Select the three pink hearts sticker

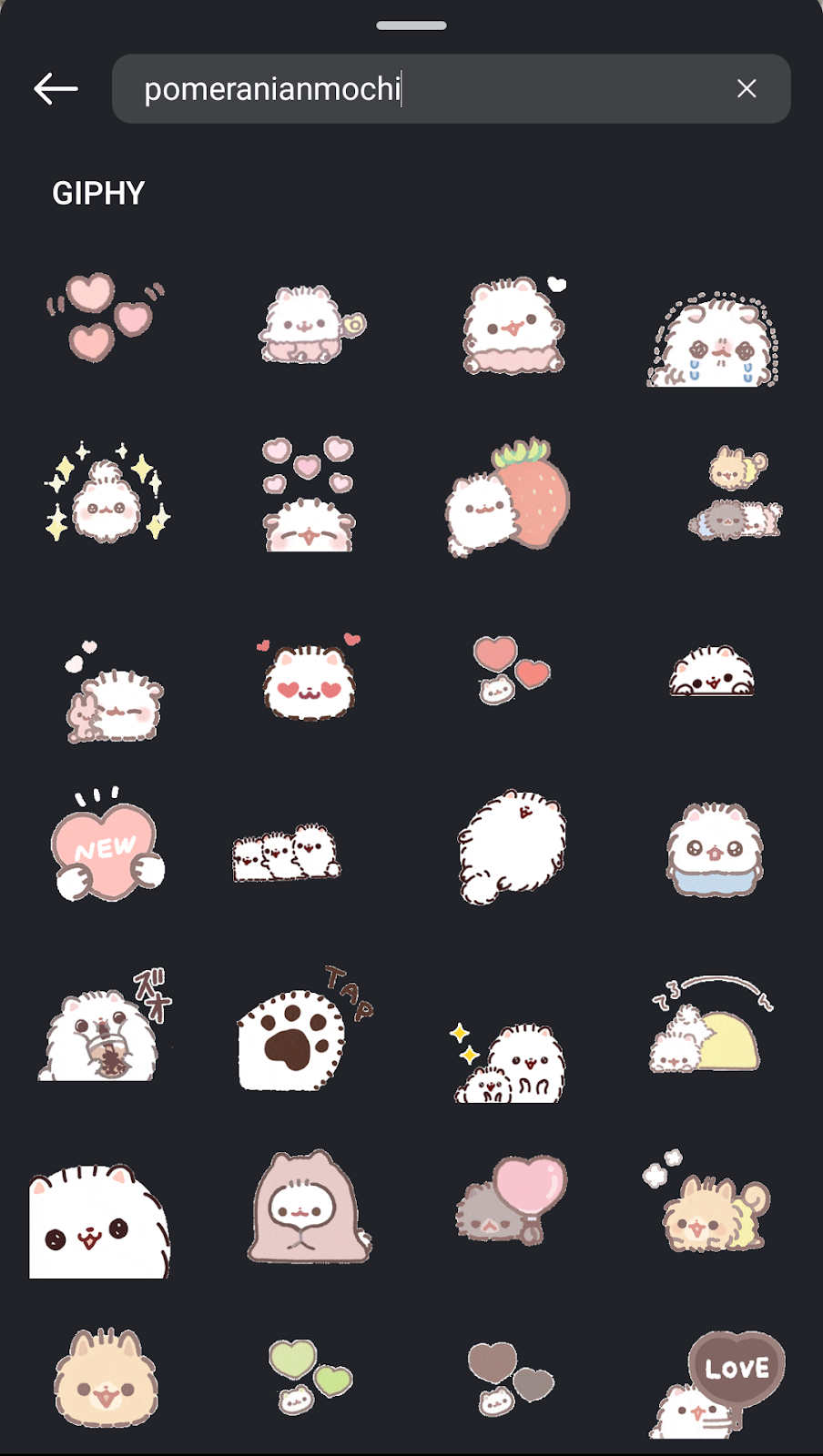[x=105, y=317]
